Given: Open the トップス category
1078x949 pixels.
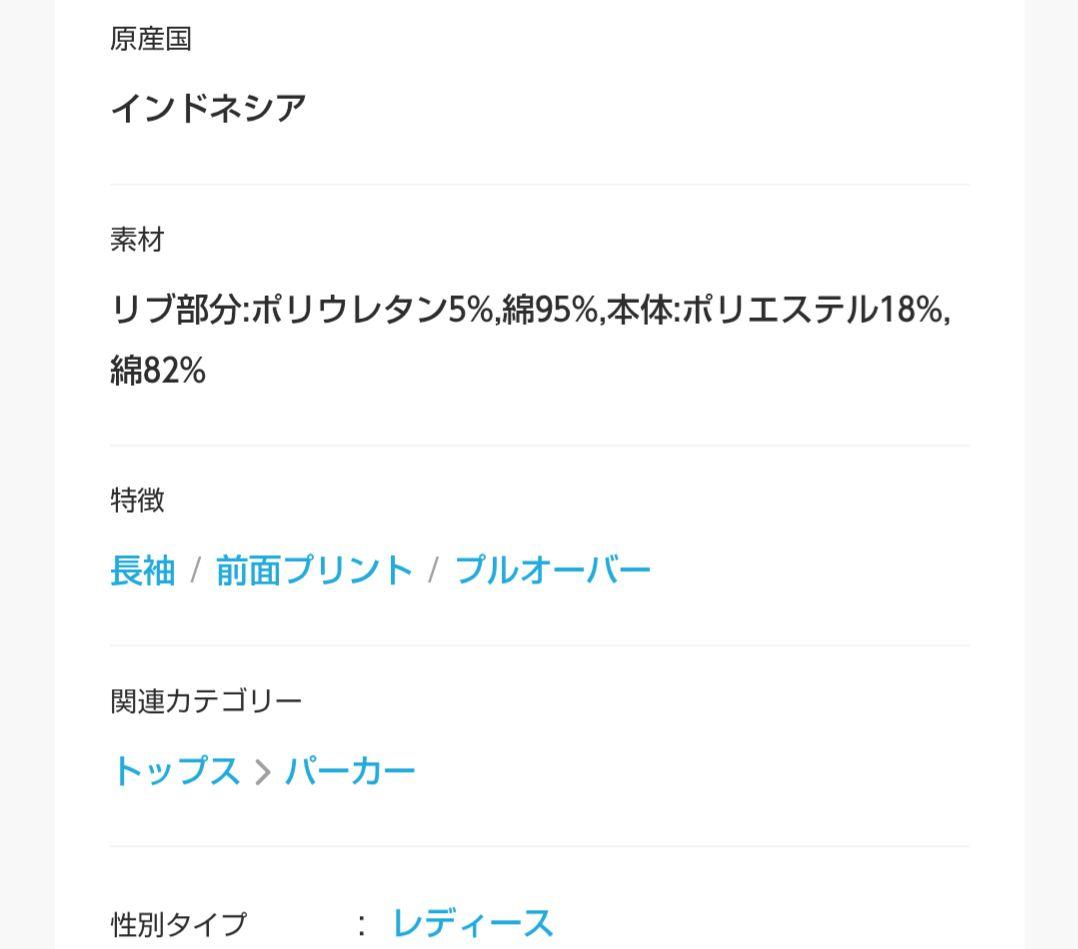Looking at the screenshot, I should [175, 771].
